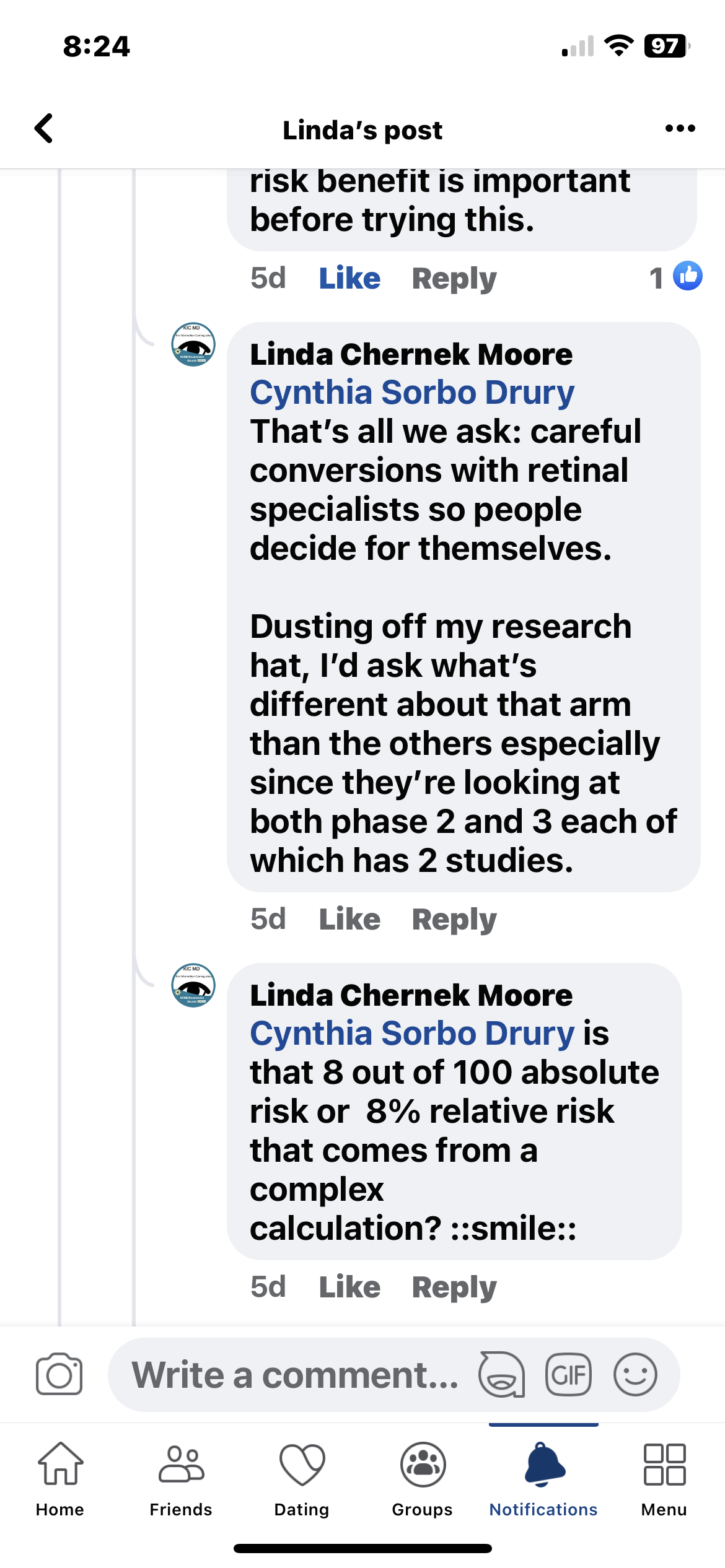This screenshot has height=1568, width=725.
Task: Go back from Linda's post
Action: click(44, 129)
